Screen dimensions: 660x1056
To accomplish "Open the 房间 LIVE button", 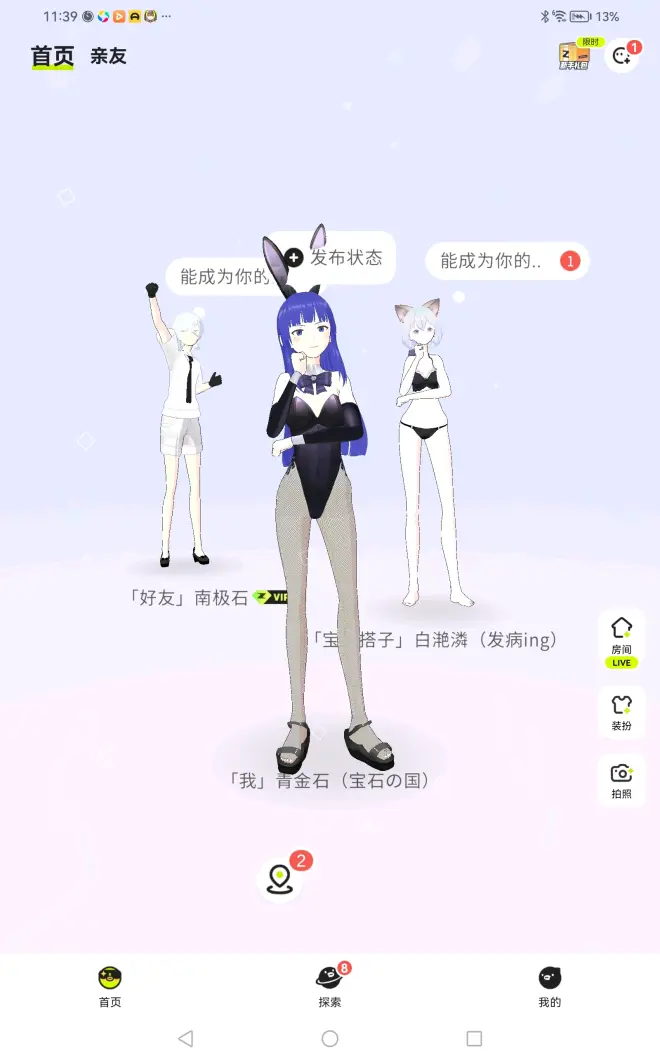I will (621, 640).
